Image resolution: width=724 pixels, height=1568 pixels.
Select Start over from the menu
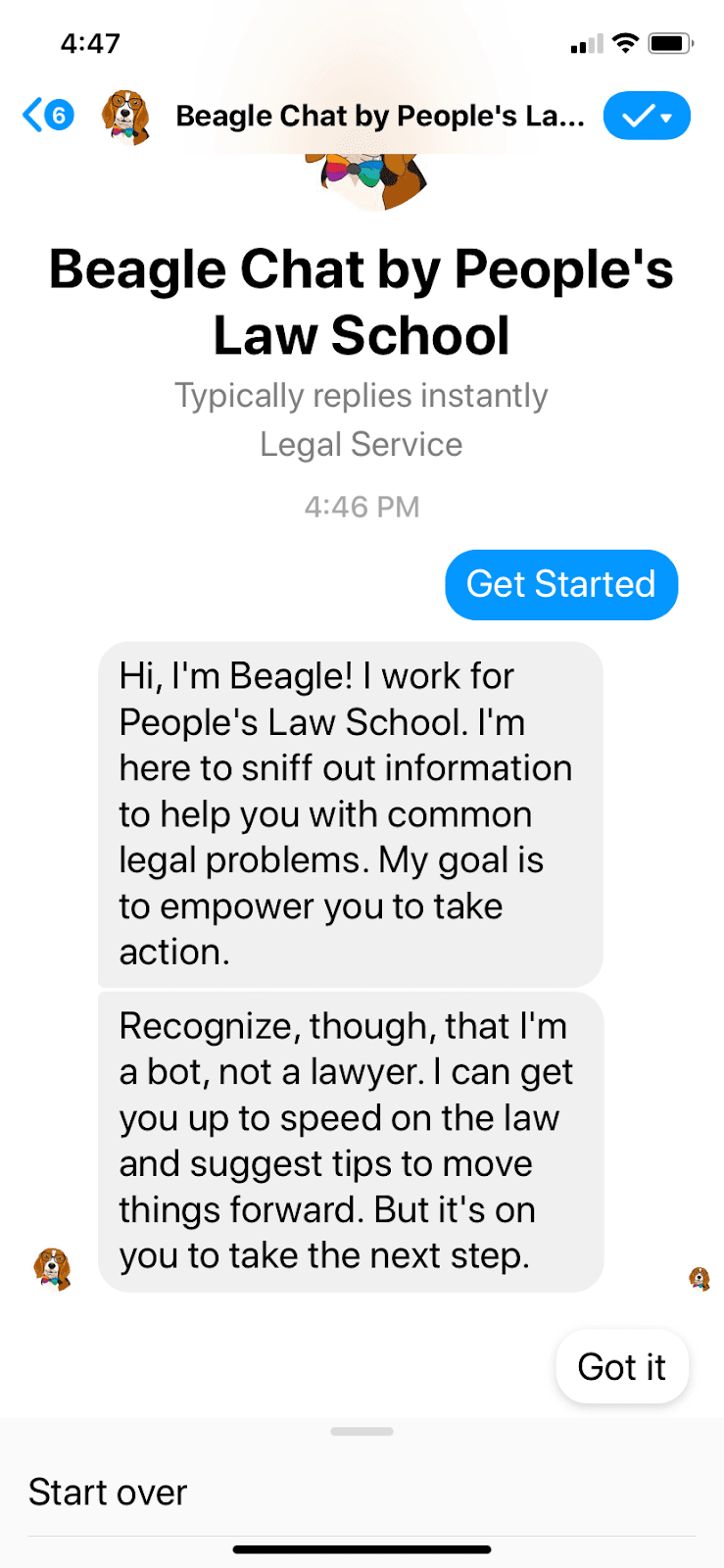point(108,1493)
